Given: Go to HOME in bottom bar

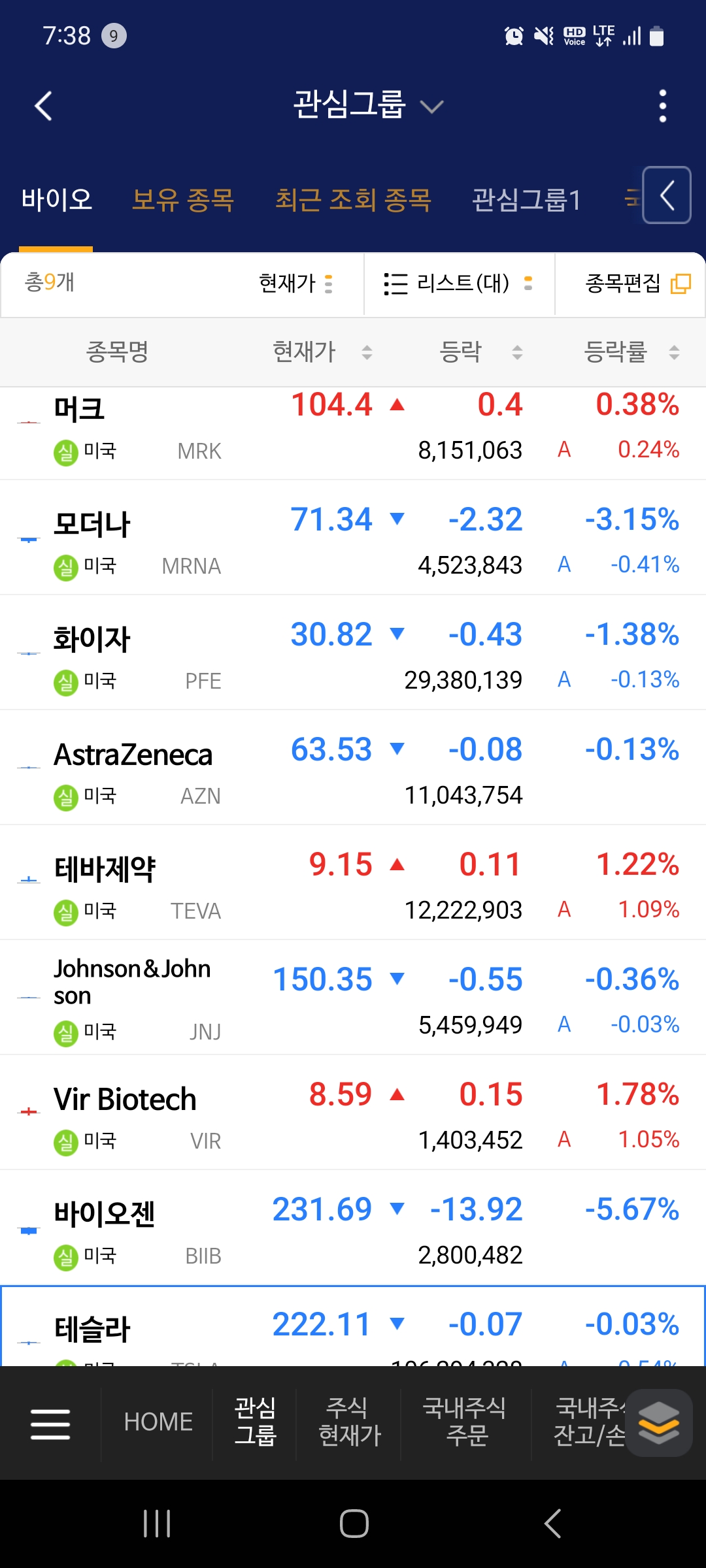Looking at the screenshot, I should (x=158, y=1422).
